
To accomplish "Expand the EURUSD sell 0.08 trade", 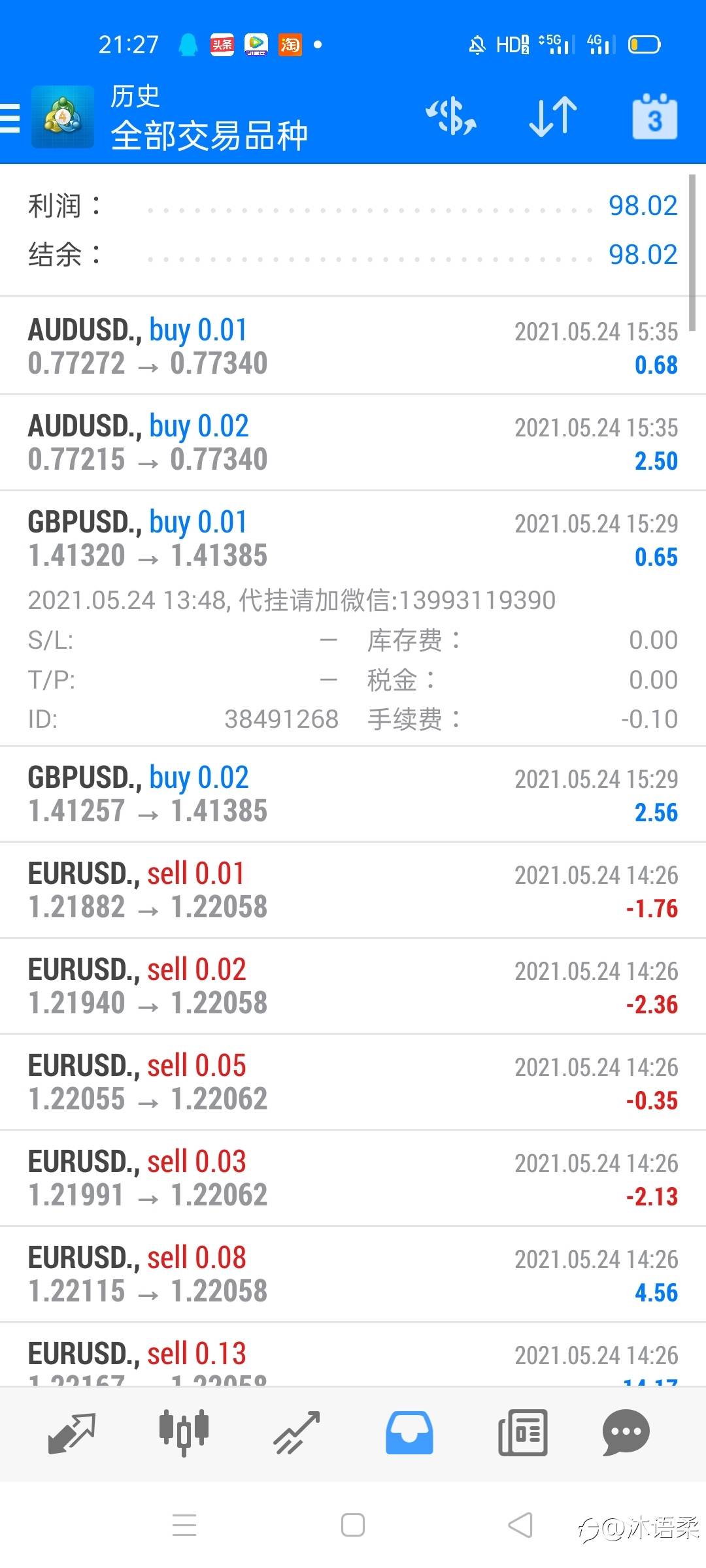I will [353, 1274].
